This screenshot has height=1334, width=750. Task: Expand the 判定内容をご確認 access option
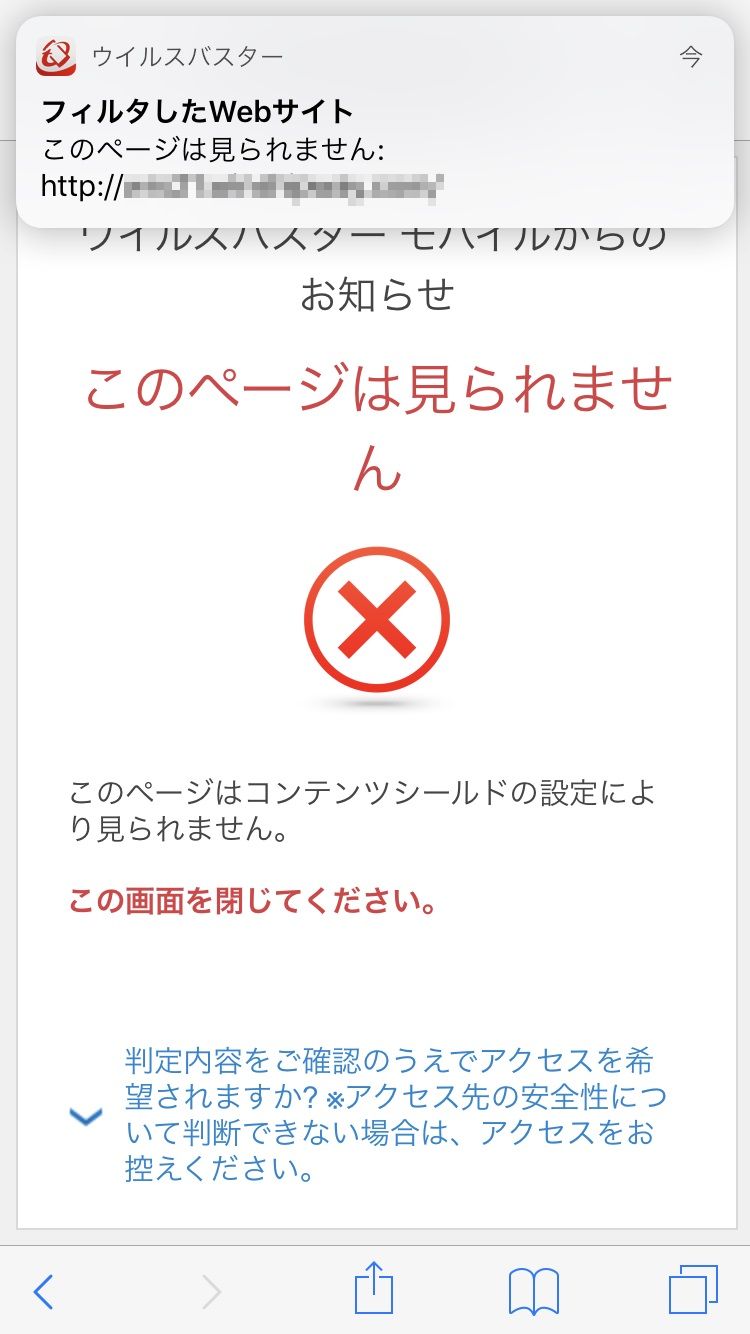click(x=87, y=1116)
